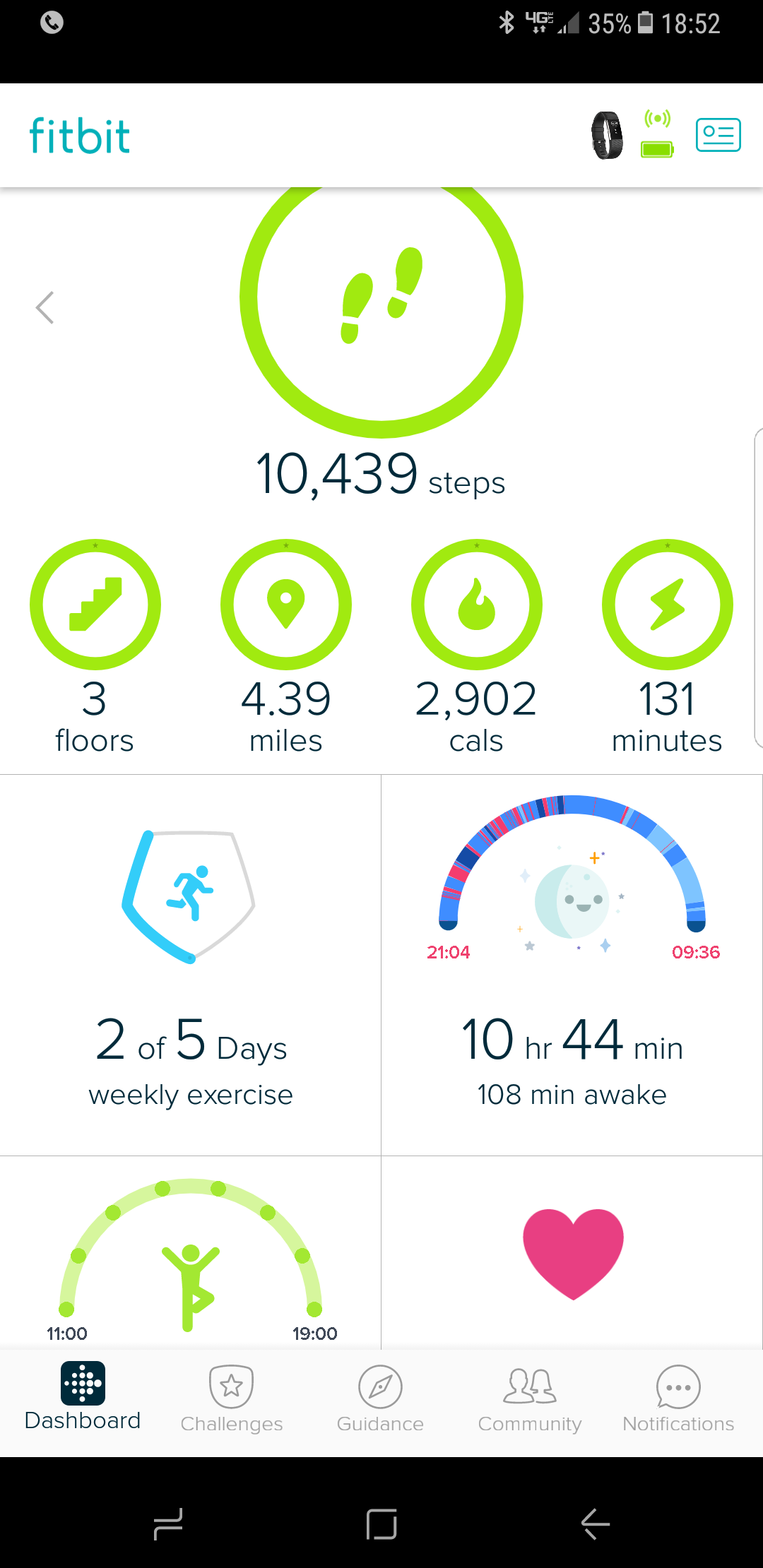Go to the Community tab
Screen dimensions: 763x1568
point(530,1399)
